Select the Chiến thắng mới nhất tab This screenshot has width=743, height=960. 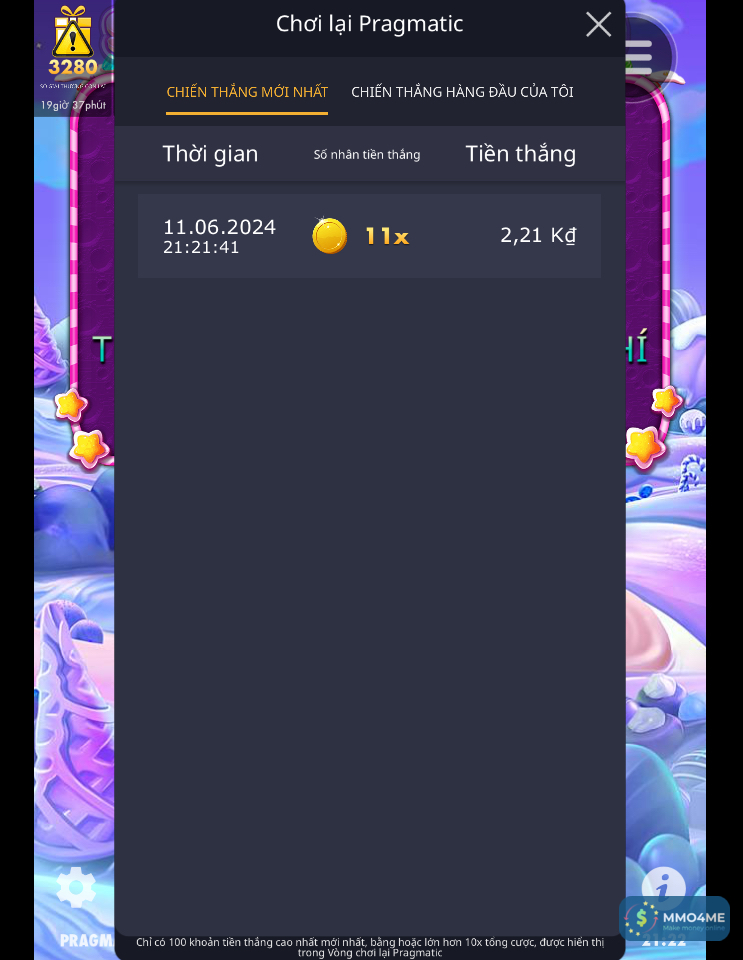[x=247, y=92]
